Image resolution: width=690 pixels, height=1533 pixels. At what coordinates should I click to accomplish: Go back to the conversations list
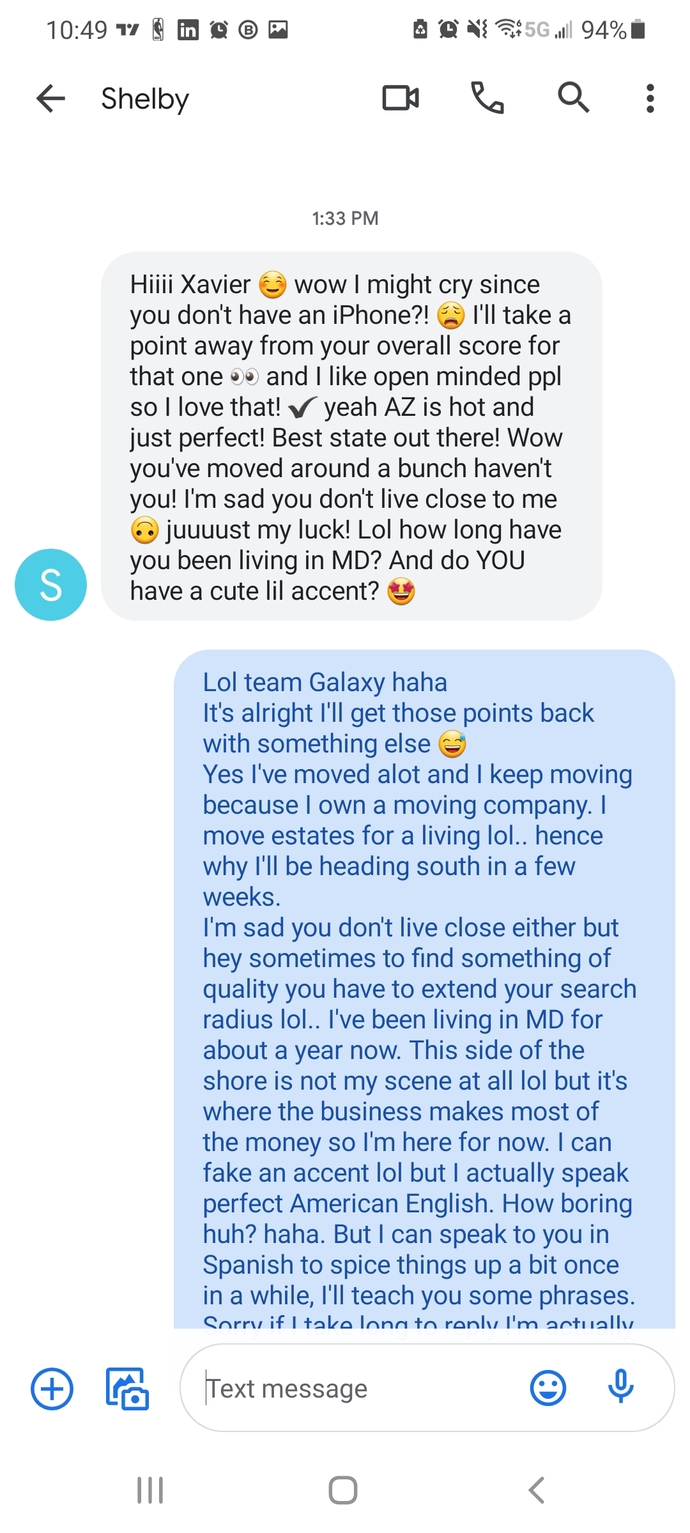[x=50, y=98]
